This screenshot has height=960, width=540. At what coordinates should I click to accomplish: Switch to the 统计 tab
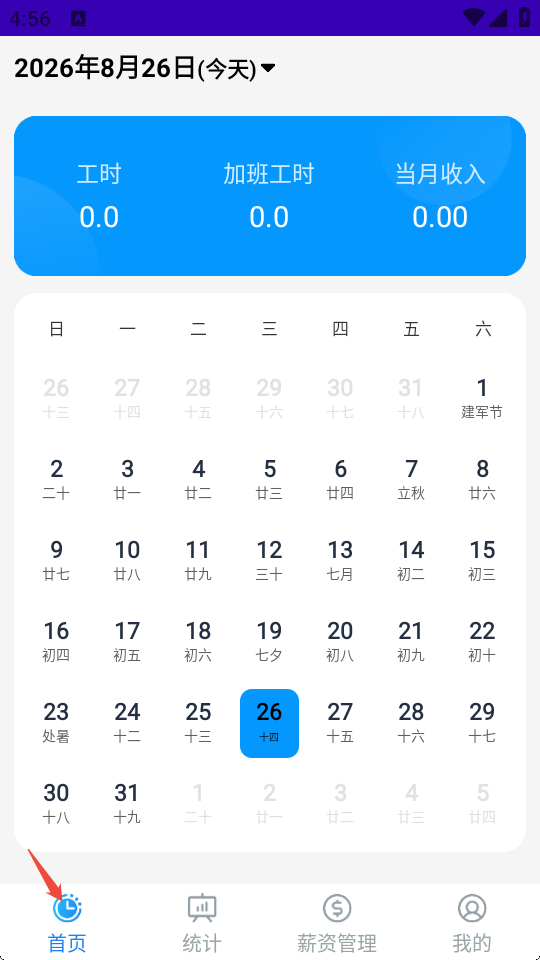pos(202,923)
